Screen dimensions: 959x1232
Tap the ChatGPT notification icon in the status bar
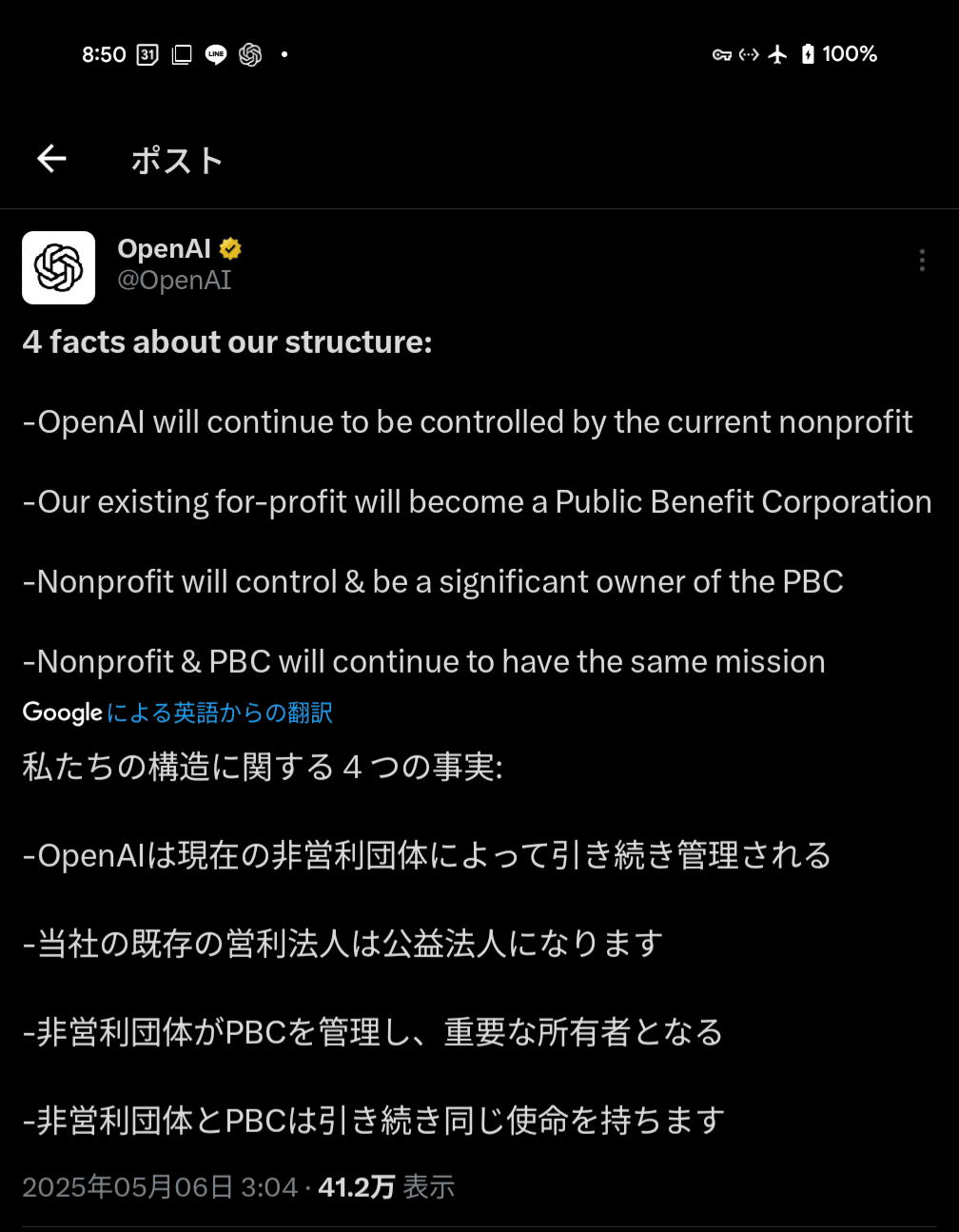click(x=250, y=54)
